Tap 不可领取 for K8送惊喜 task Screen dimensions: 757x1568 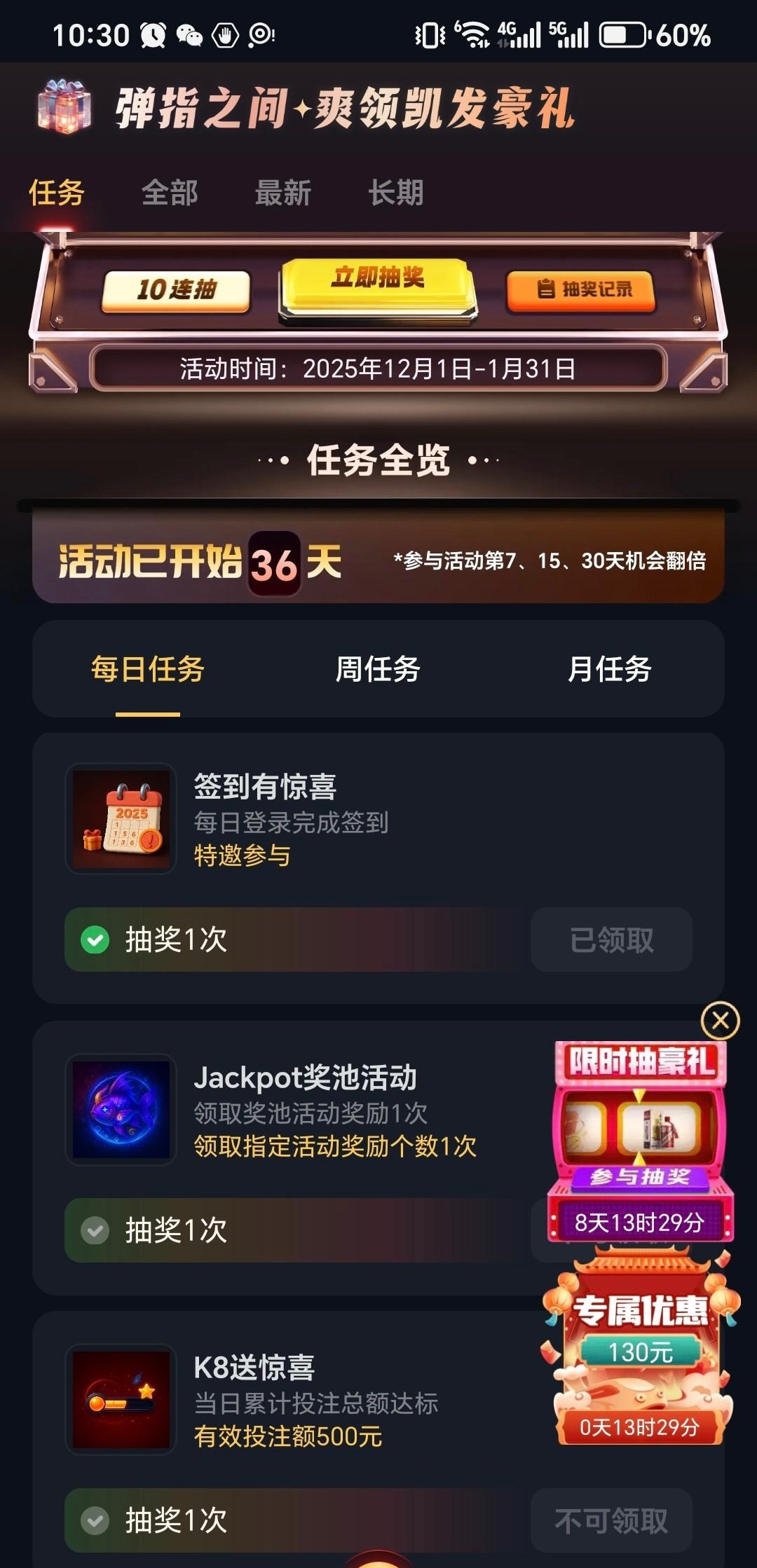pos(611,1520)
